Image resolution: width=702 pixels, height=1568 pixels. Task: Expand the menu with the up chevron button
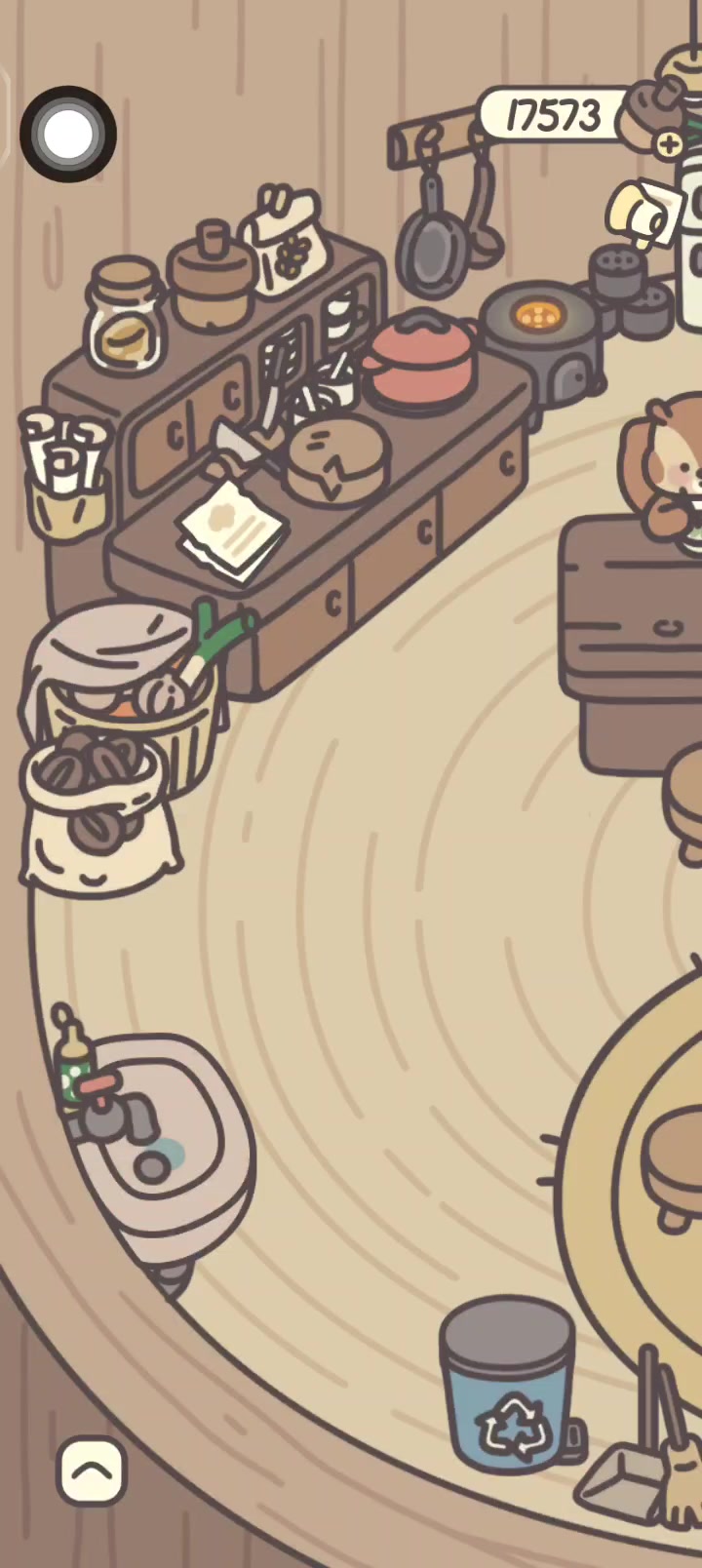(92, 1470)
